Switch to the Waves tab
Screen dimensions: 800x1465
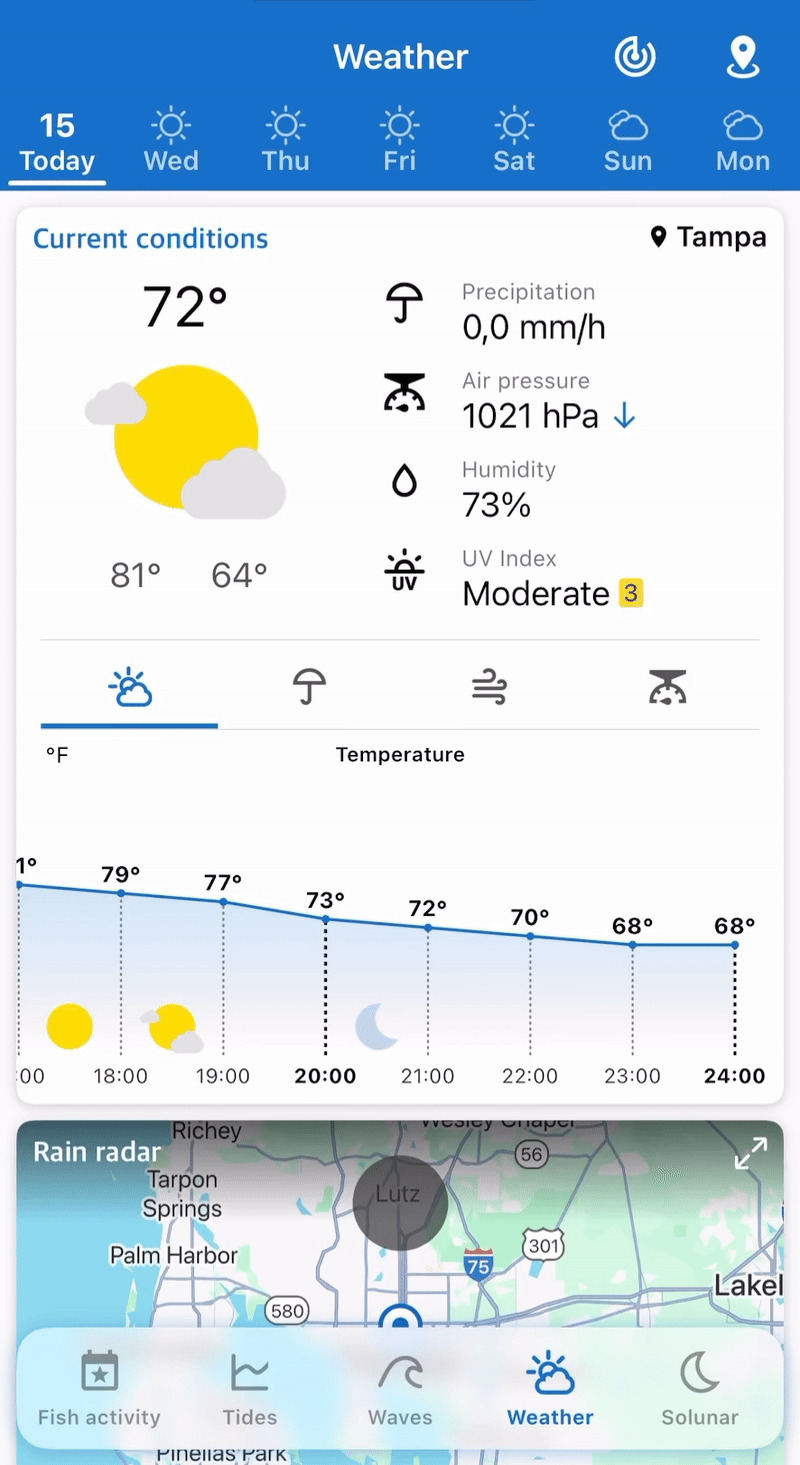pos(400,1389)
